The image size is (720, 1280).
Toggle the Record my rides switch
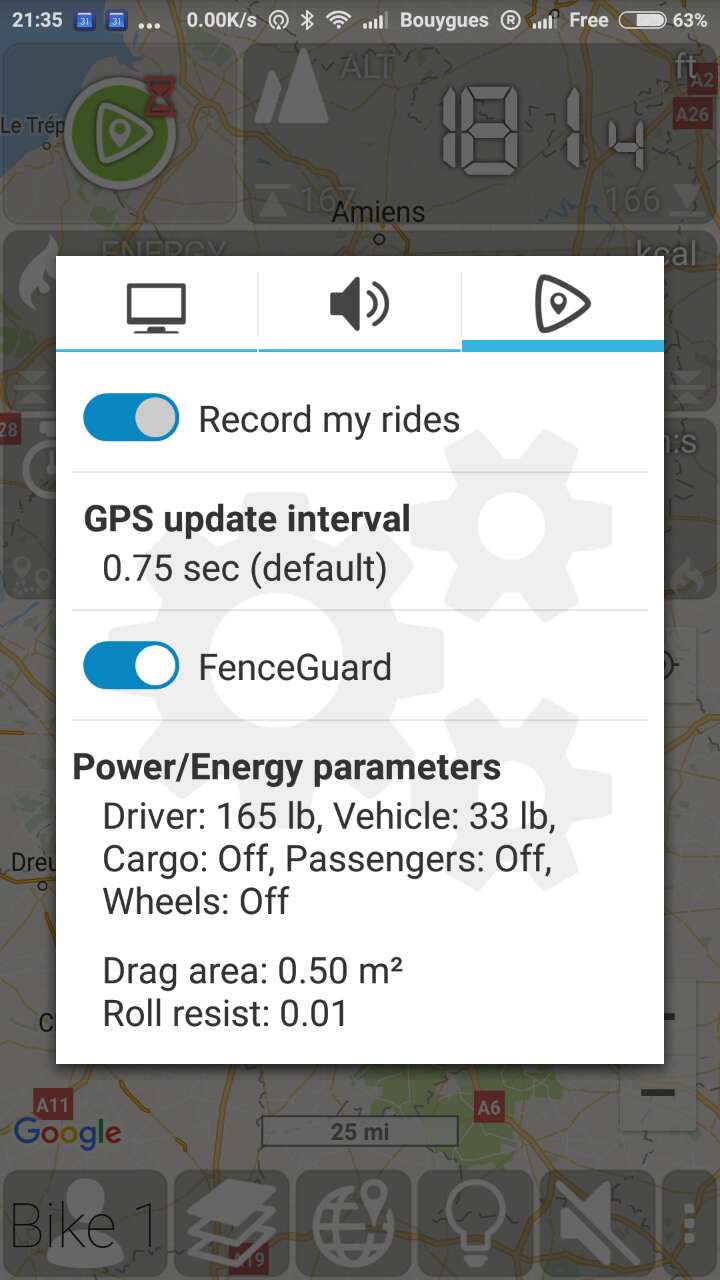131,418
